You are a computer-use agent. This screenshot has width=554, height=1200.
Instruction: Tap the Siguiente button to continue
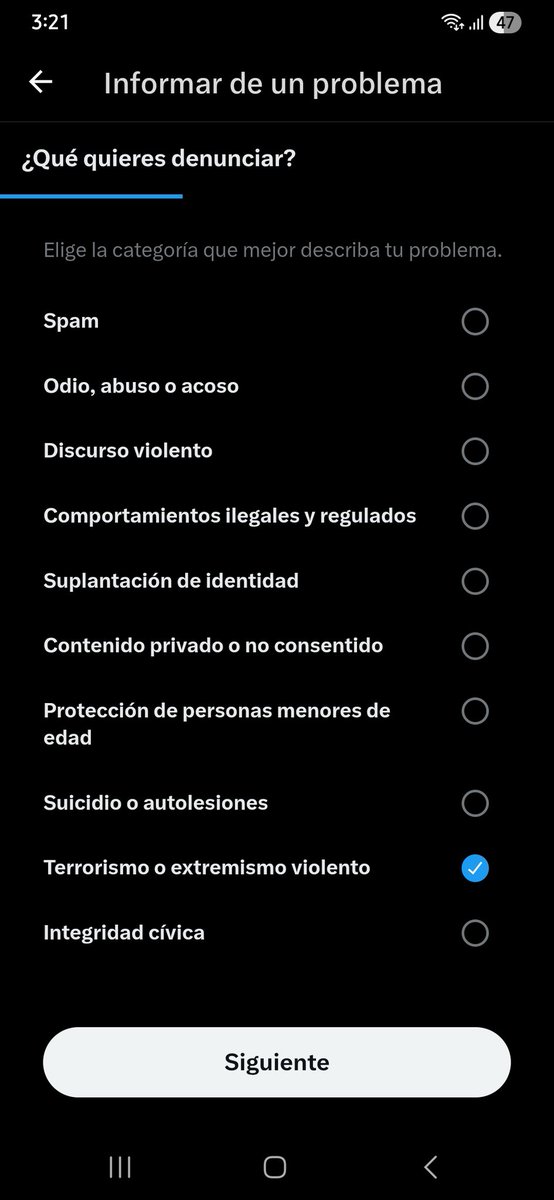pyautogui.click(x=277, y=1062)
